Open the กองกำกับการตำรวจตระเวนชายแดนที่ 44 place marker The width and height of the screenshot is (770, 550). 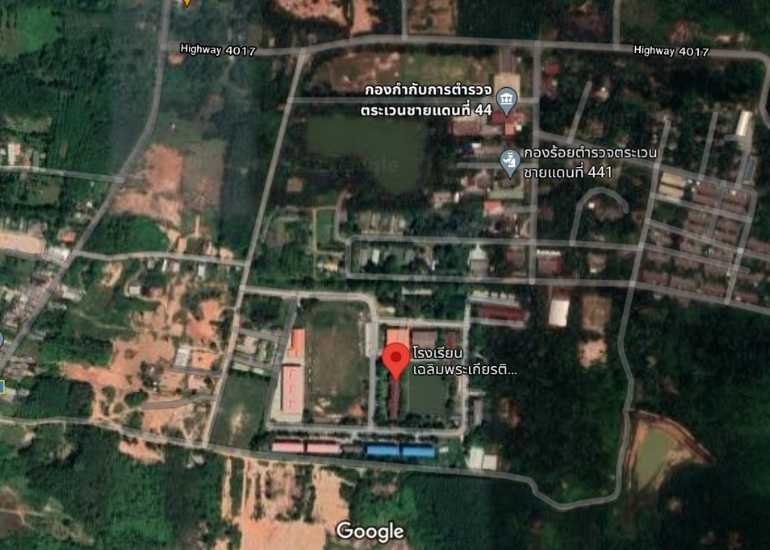[506, 99]
